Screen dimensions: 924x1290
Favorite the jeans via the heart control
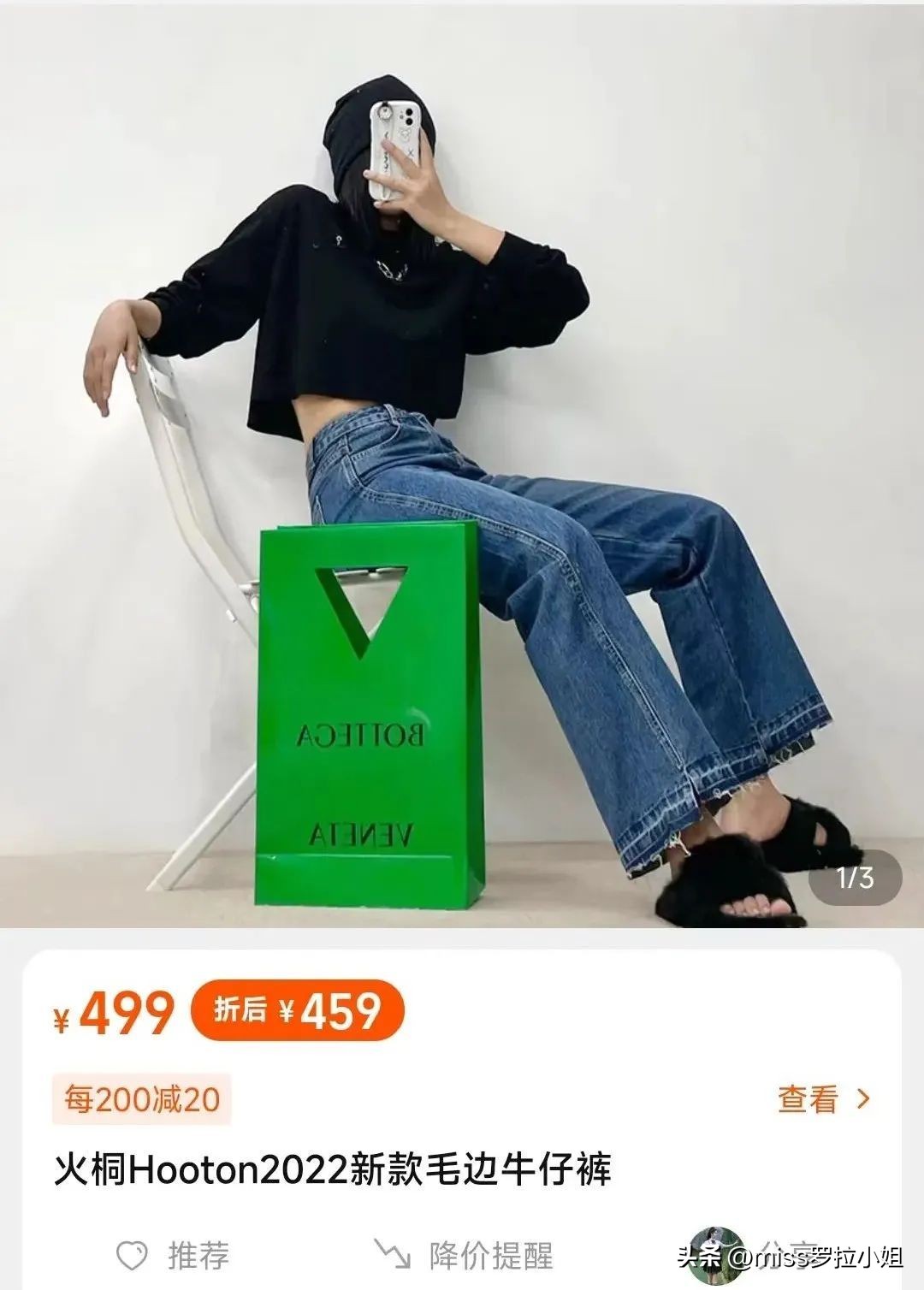(x=130, y=1253)
